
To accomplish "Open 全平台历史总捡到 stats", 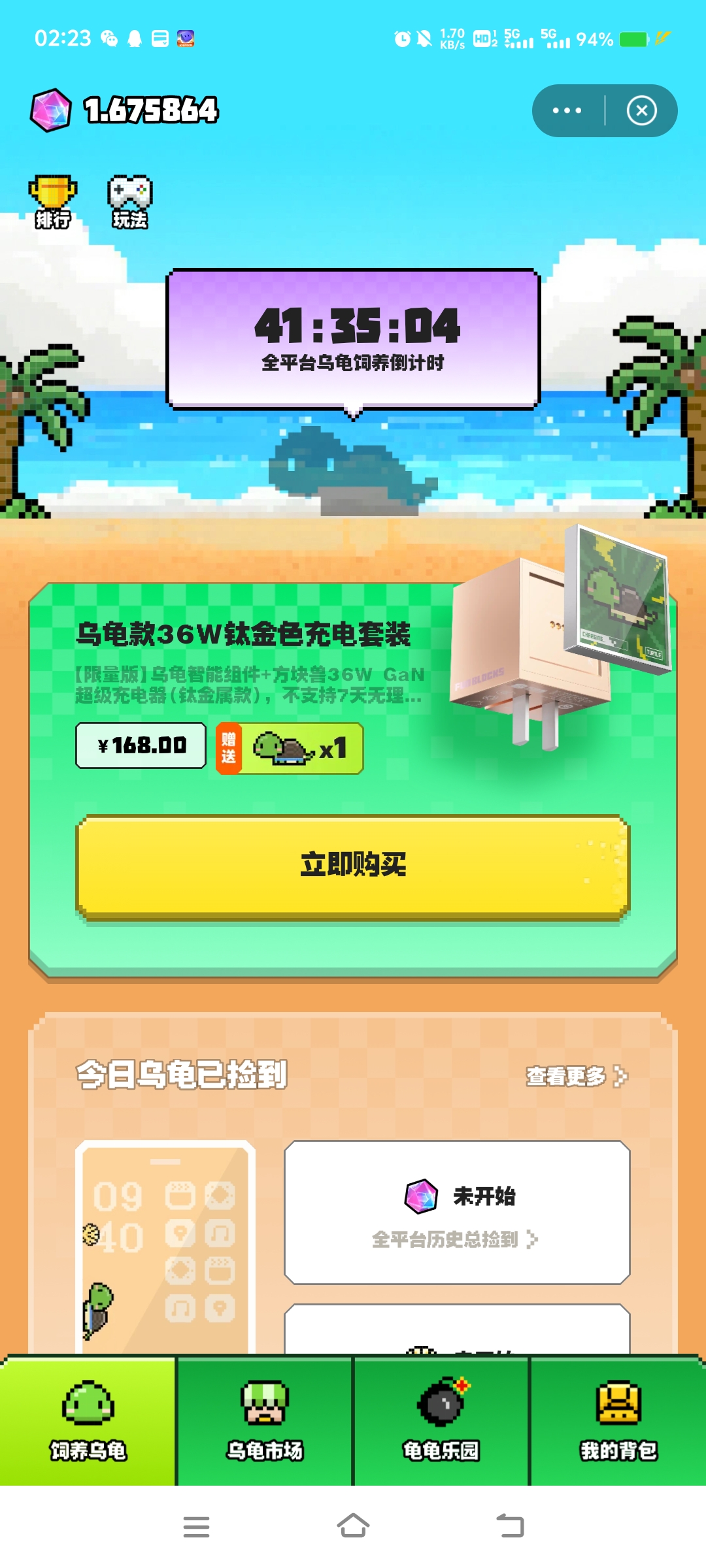I will tap(455, 1239).
